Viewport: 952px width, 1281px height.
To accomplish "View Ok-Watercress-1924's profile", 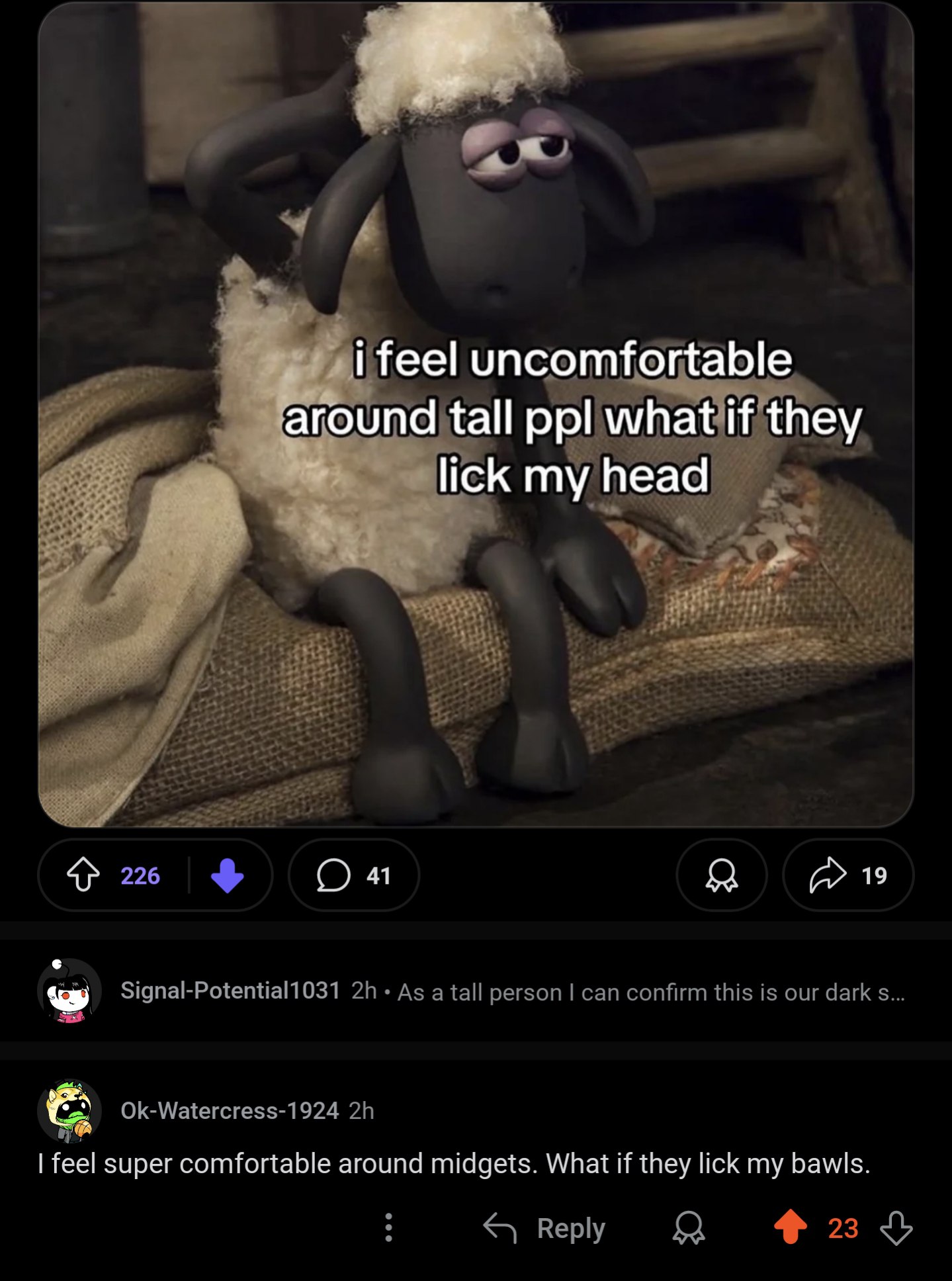I will coord(229,1110).
